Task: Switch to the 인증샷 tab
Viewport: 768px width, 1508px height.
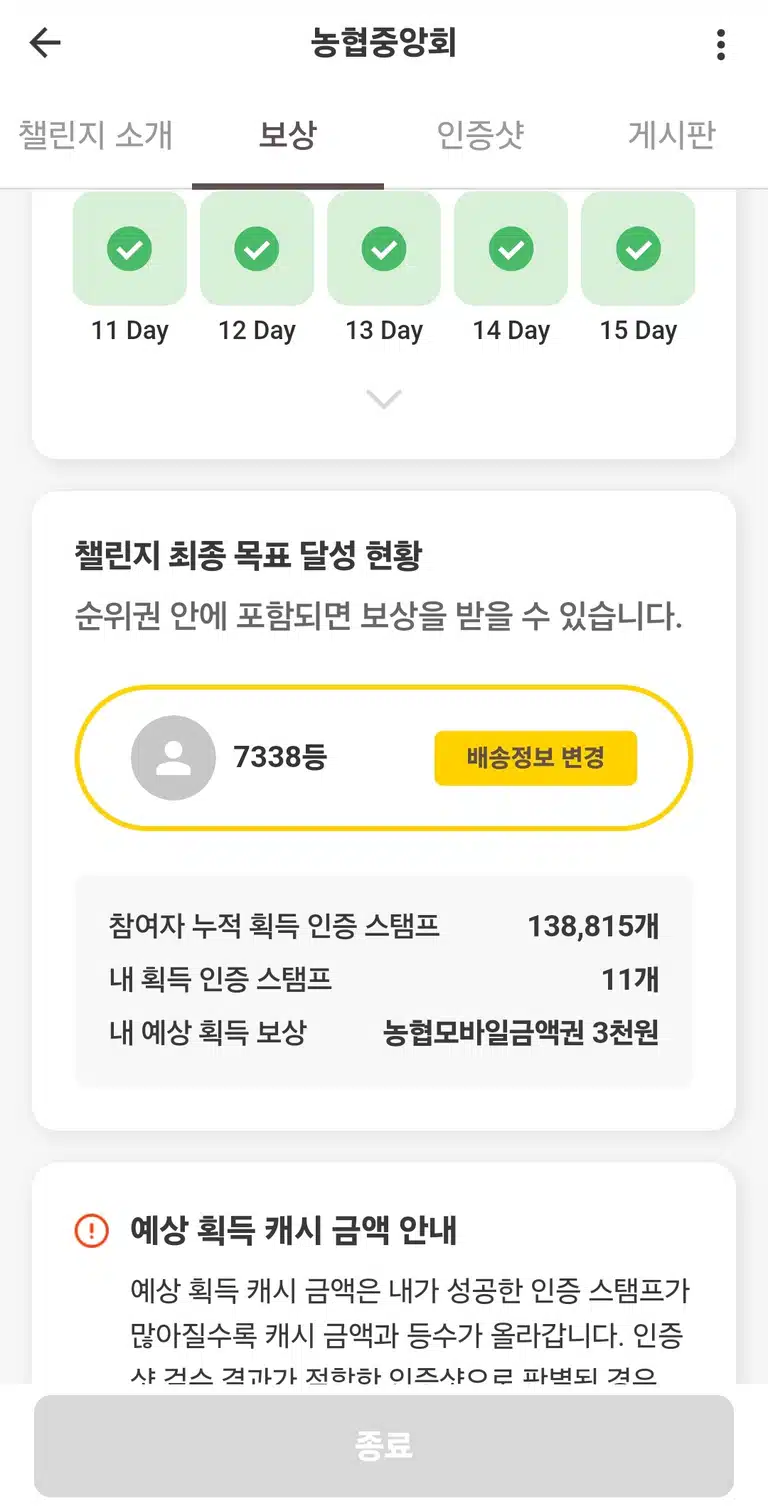Action: pos(480,135)
